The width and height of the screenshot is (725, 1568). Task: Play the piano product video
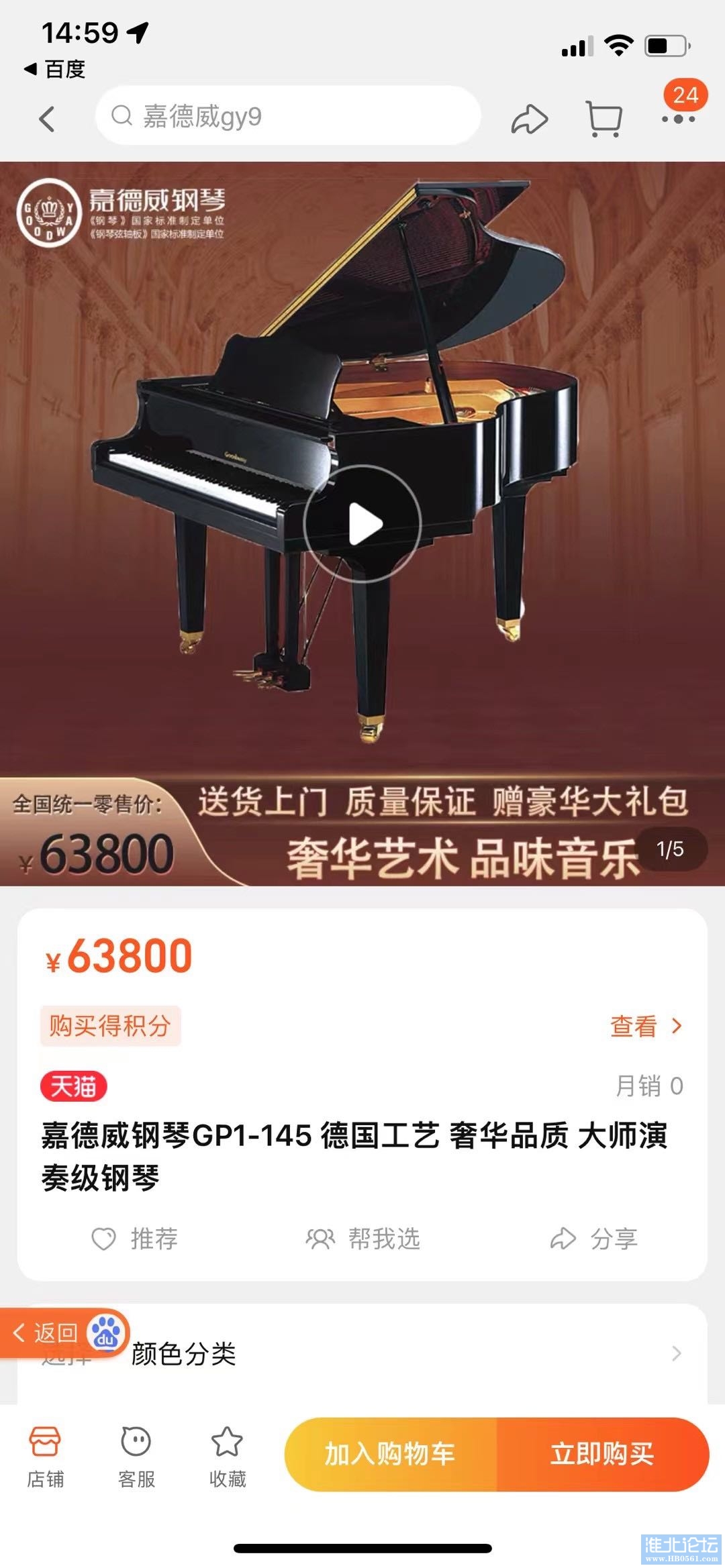tap(362, 524)
